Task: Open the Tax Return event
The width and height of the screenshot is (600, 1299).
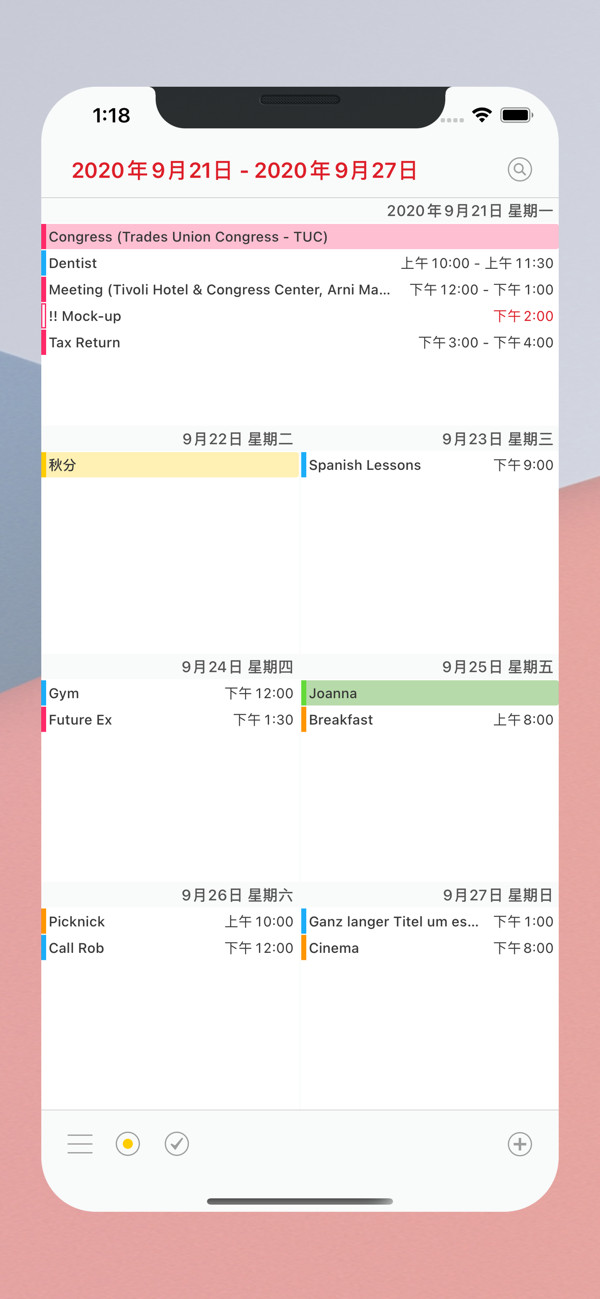Action: tap(300, 342)
